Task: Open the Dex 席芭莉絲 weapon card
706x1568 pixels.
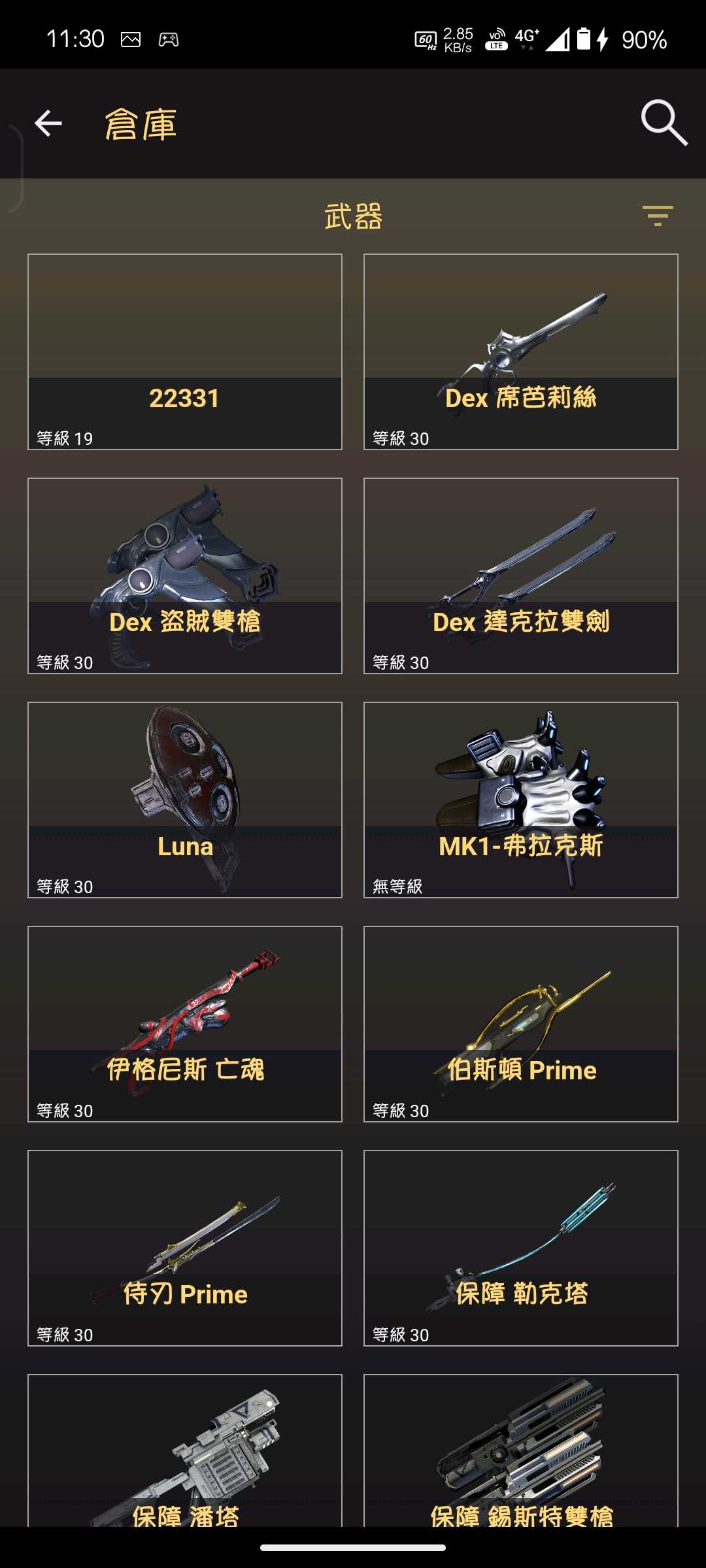Action: point(521,351)
